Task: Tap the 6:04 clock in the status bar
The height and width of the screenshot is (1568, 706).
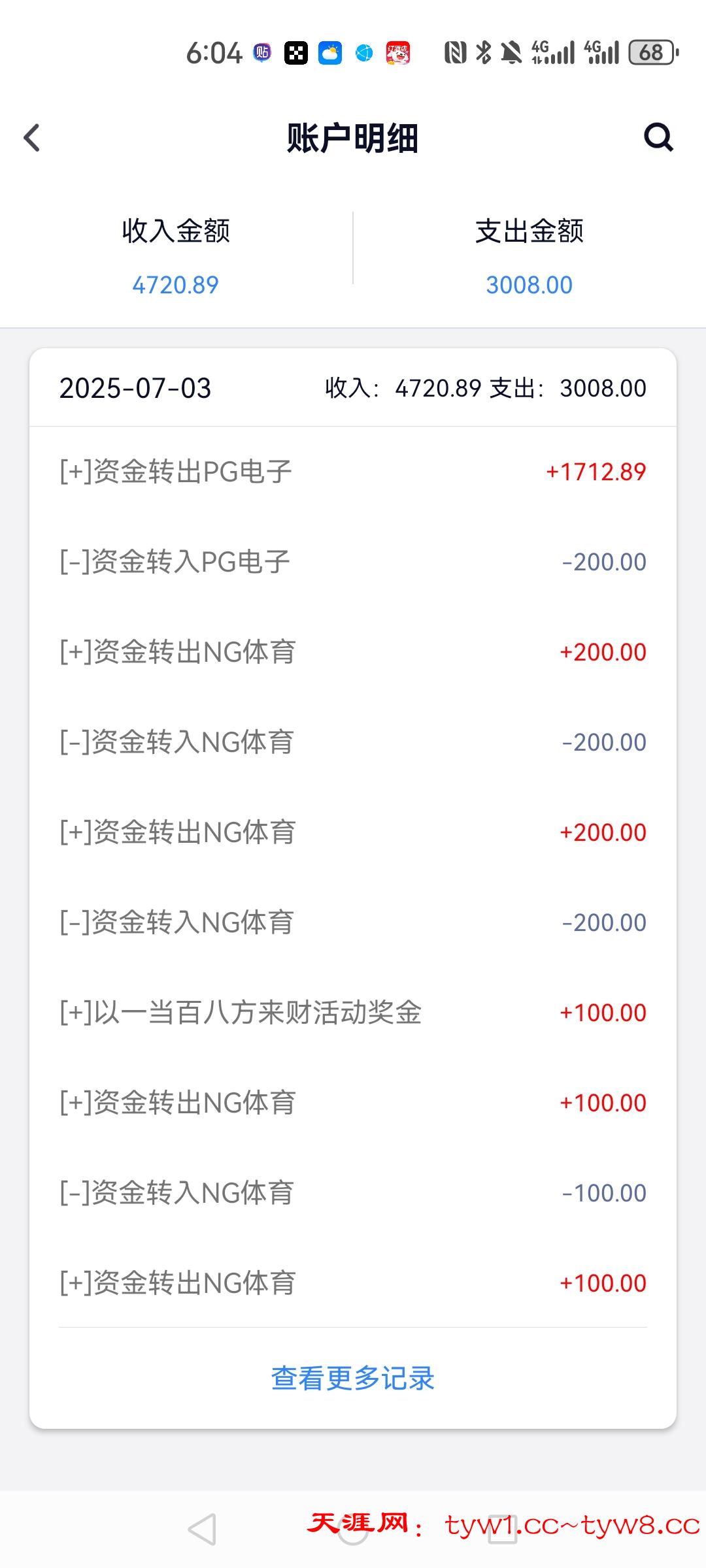Action: [216, 52]
